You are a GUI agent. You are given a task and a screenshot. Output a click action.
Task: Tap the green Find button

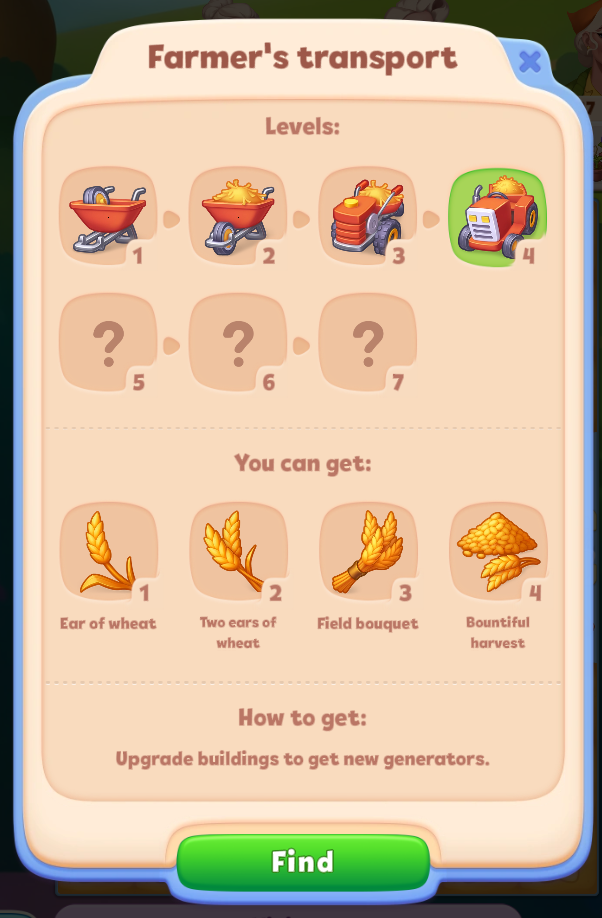(x=303, y=861)
